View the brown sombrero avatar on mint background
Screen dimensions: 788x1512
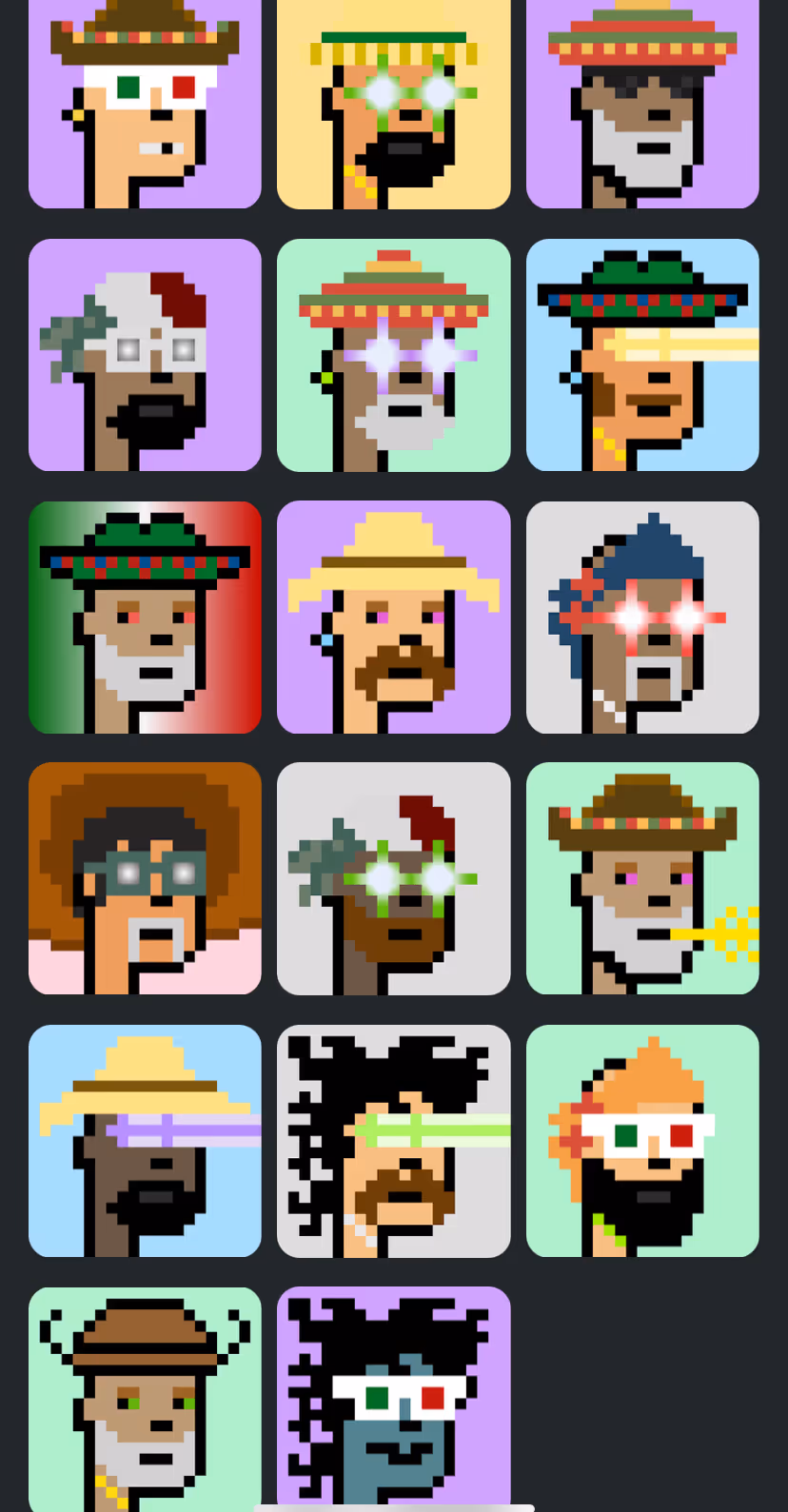click(x=642, y=878)
